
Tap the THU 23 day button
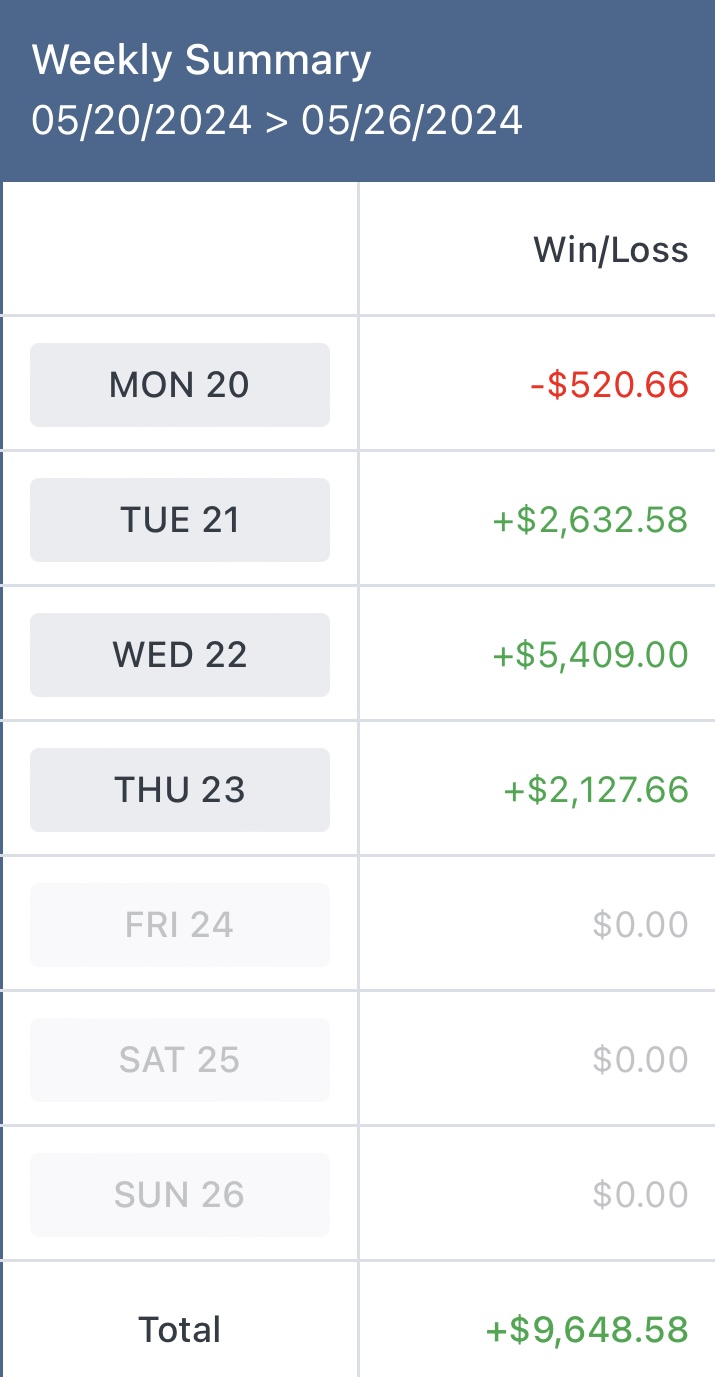pyautogui.click(x=180, y=790)
